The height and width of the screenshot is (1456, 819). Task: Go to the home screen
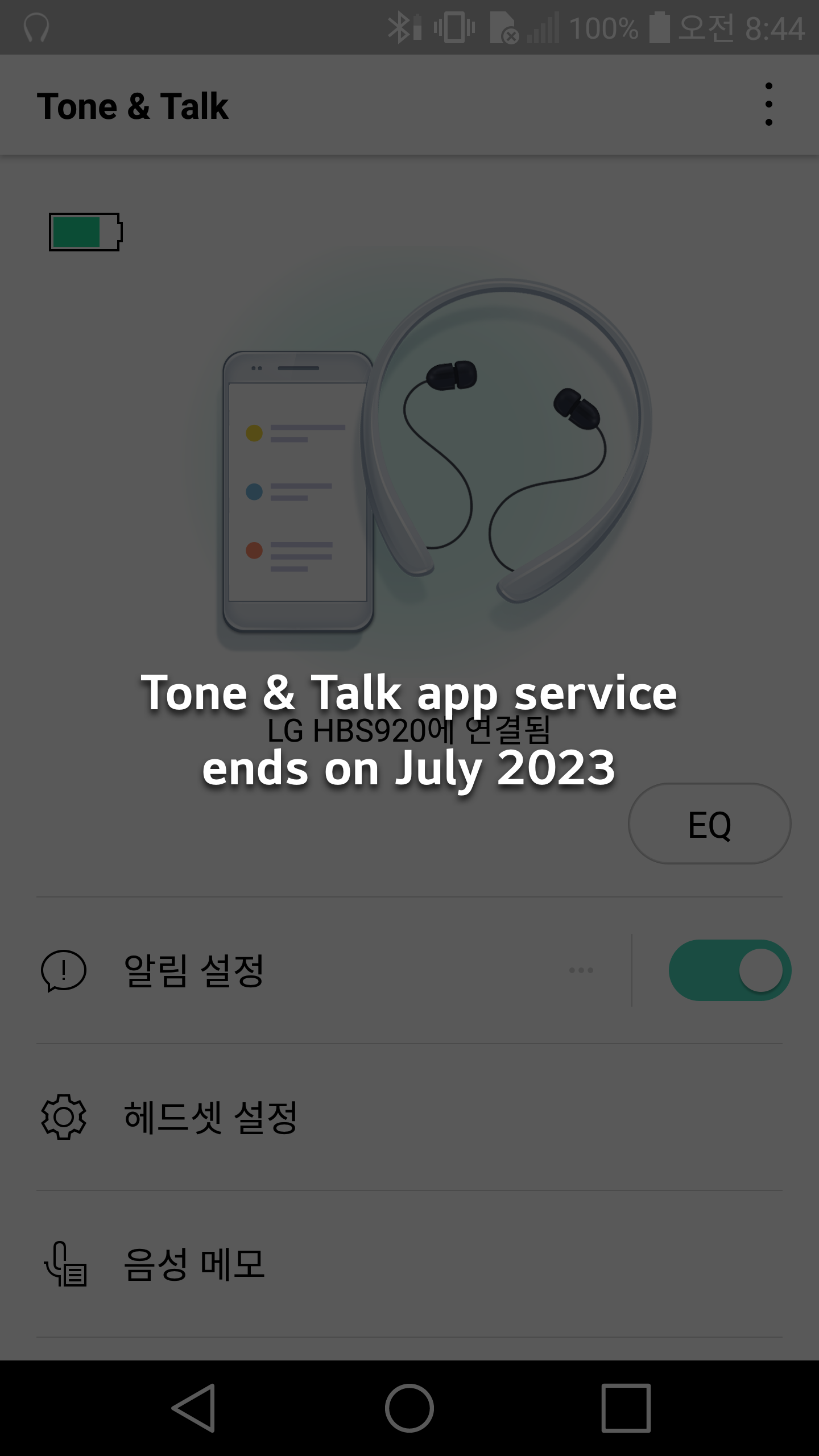[409, 1408]
